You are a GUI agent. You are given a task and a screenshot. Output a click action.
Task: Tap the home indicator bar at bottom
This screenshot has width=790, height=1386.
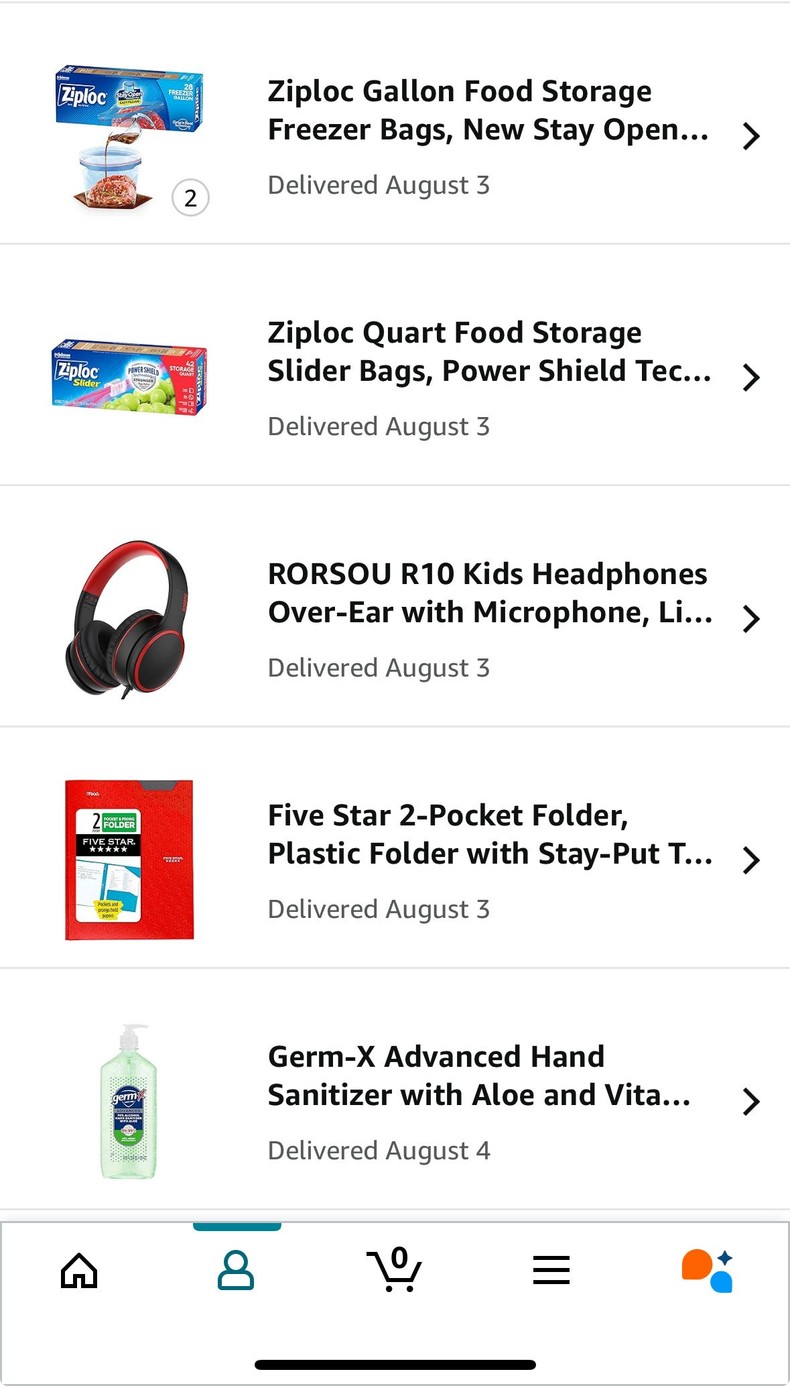(x=395, y=1362)
